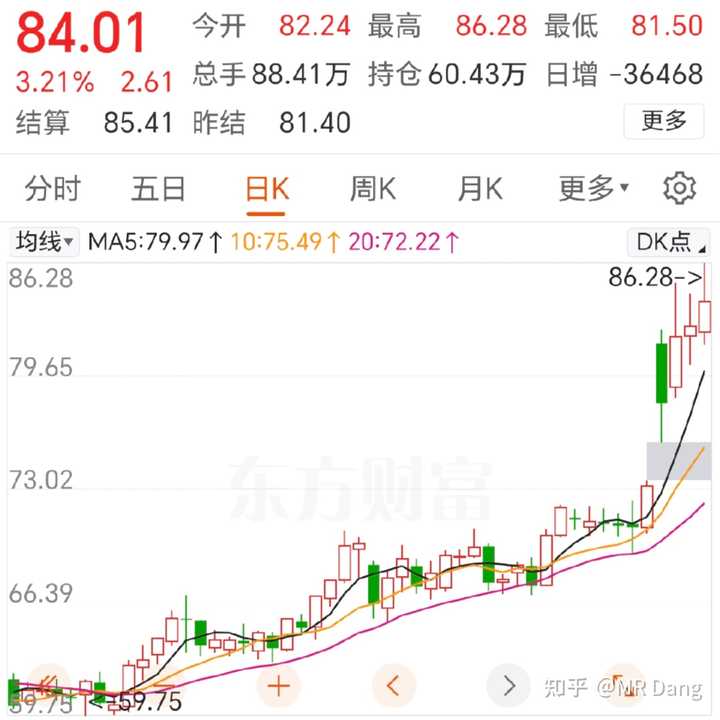Viewport: 720px width, 720px height.
Task: Zoom in with the plus button
Action: tap(278, 686)
